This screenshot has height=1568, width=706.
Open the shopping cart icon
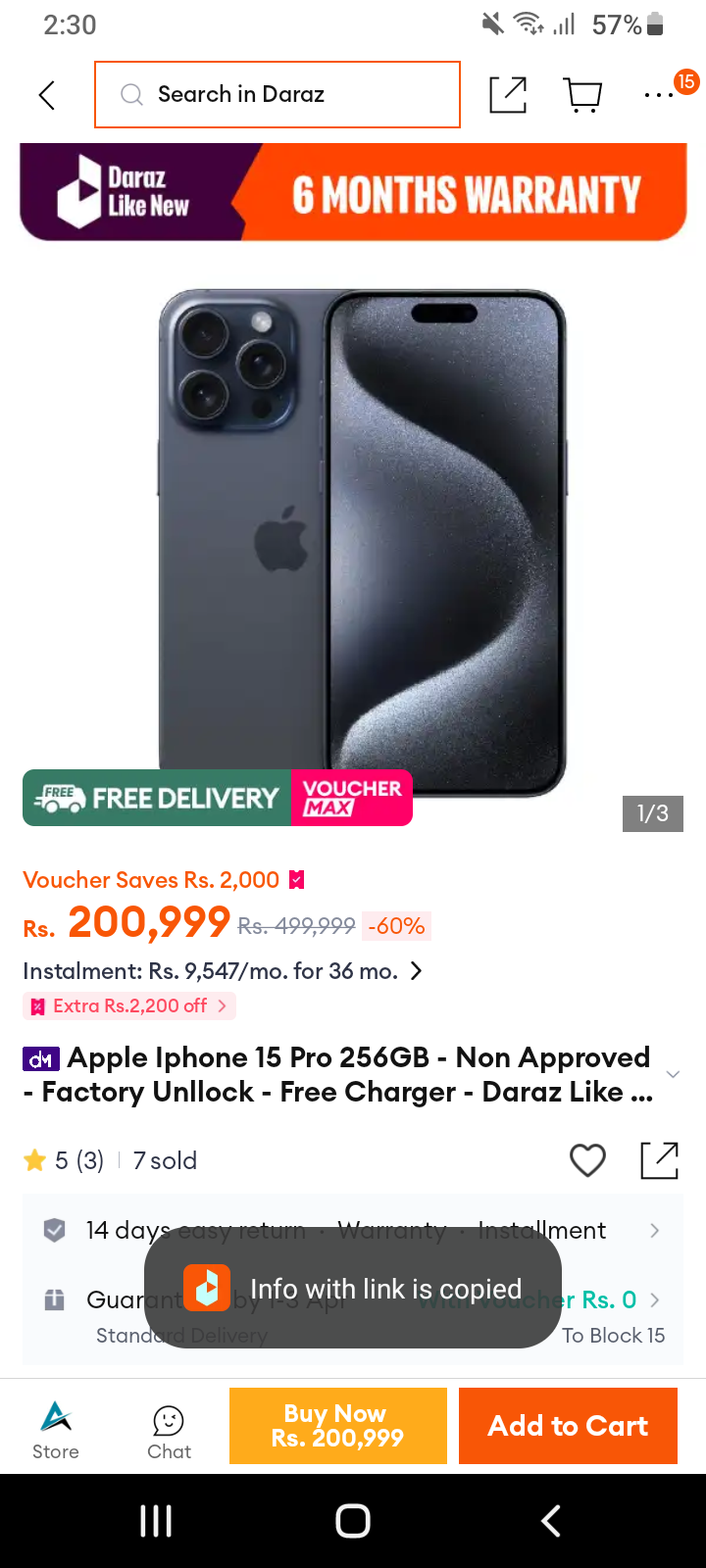pos(583,95)
